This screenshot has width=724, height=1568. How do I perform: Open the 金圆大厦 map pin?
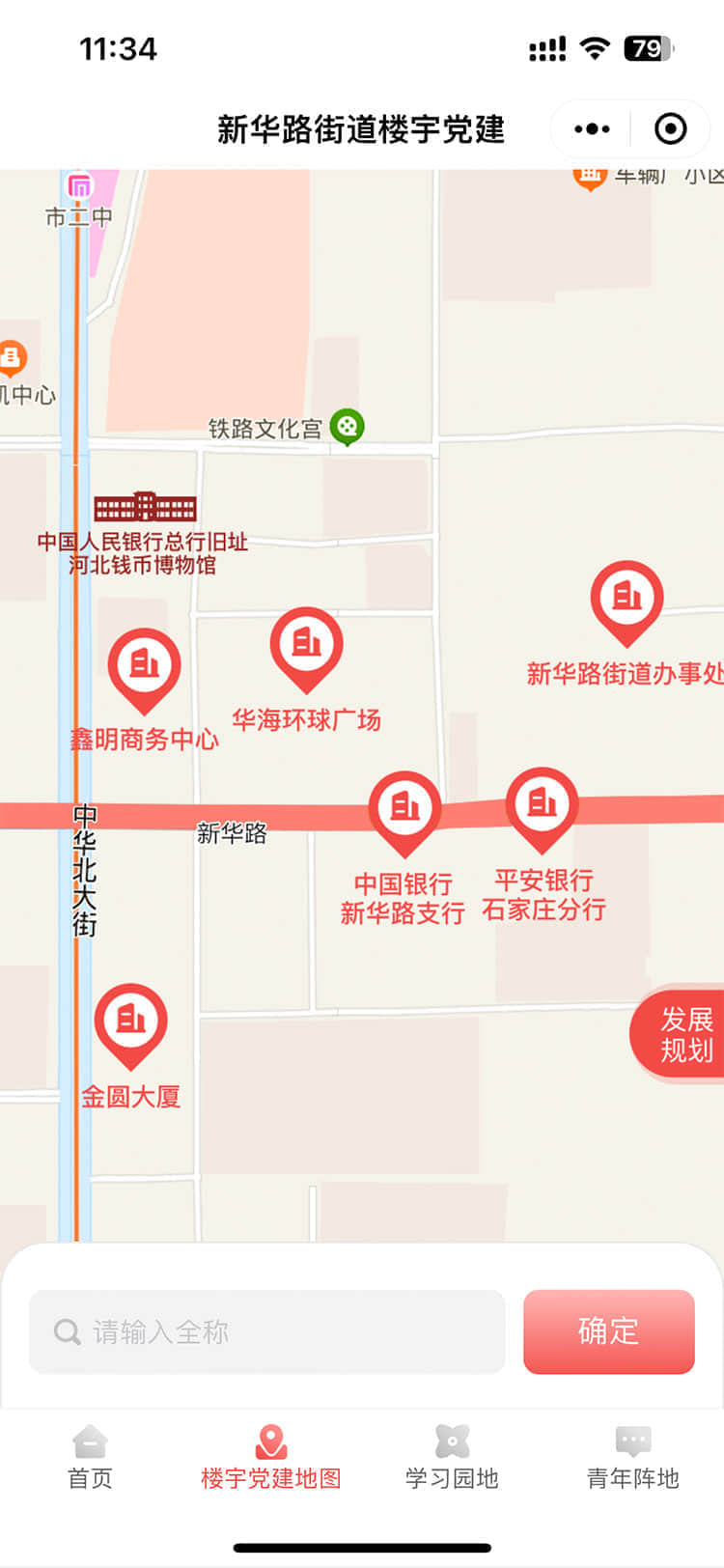click(130, 1022)
